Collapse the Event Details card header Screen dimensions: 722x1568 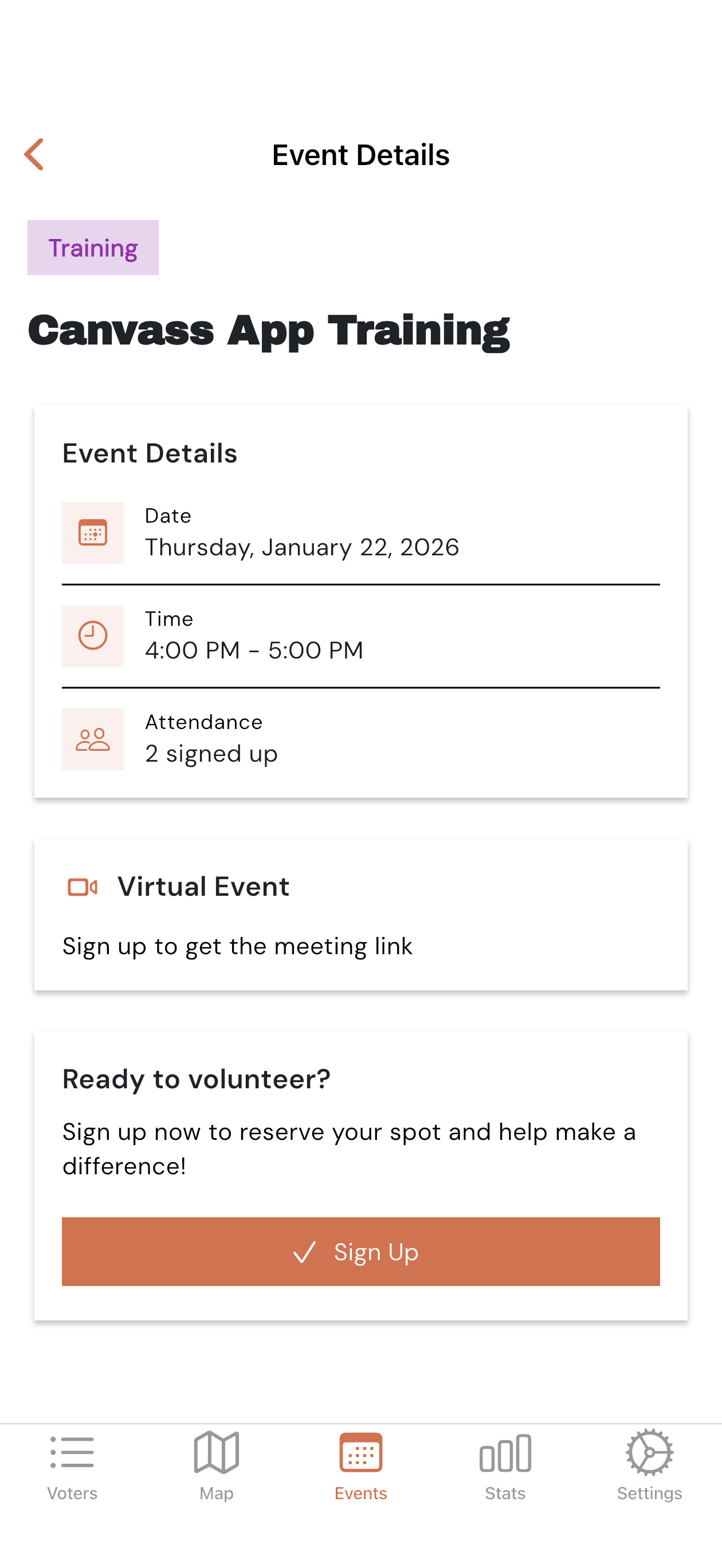coord(150,453)
